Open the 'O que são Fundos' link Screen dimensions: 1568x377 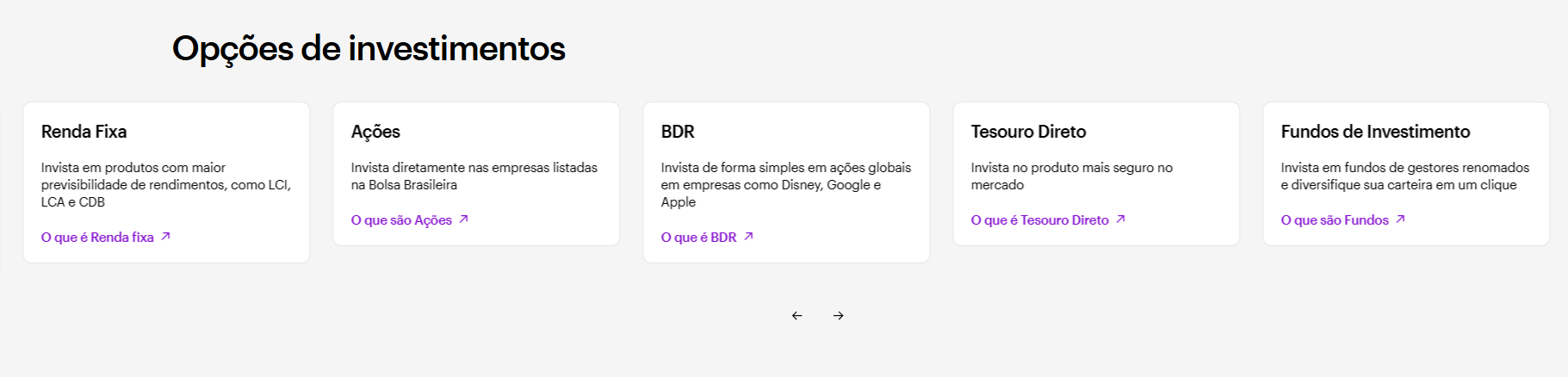pos(1342,219)
